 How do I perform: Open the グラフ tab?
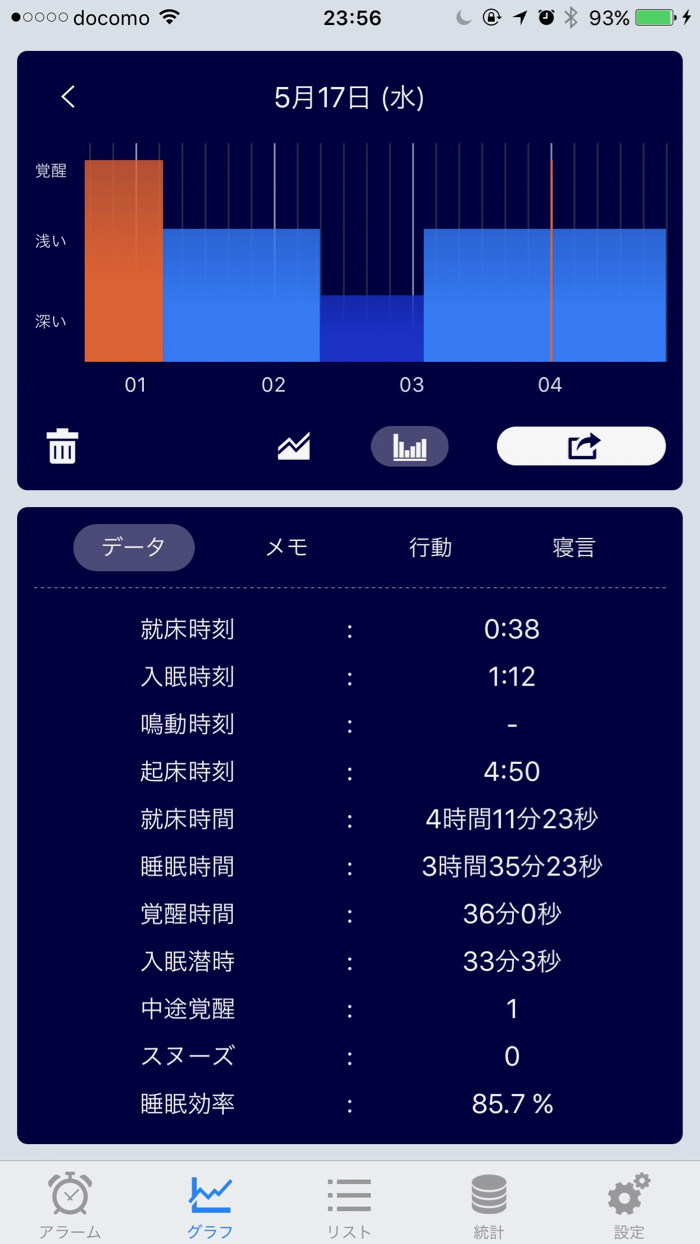[x=210, y=1204]
